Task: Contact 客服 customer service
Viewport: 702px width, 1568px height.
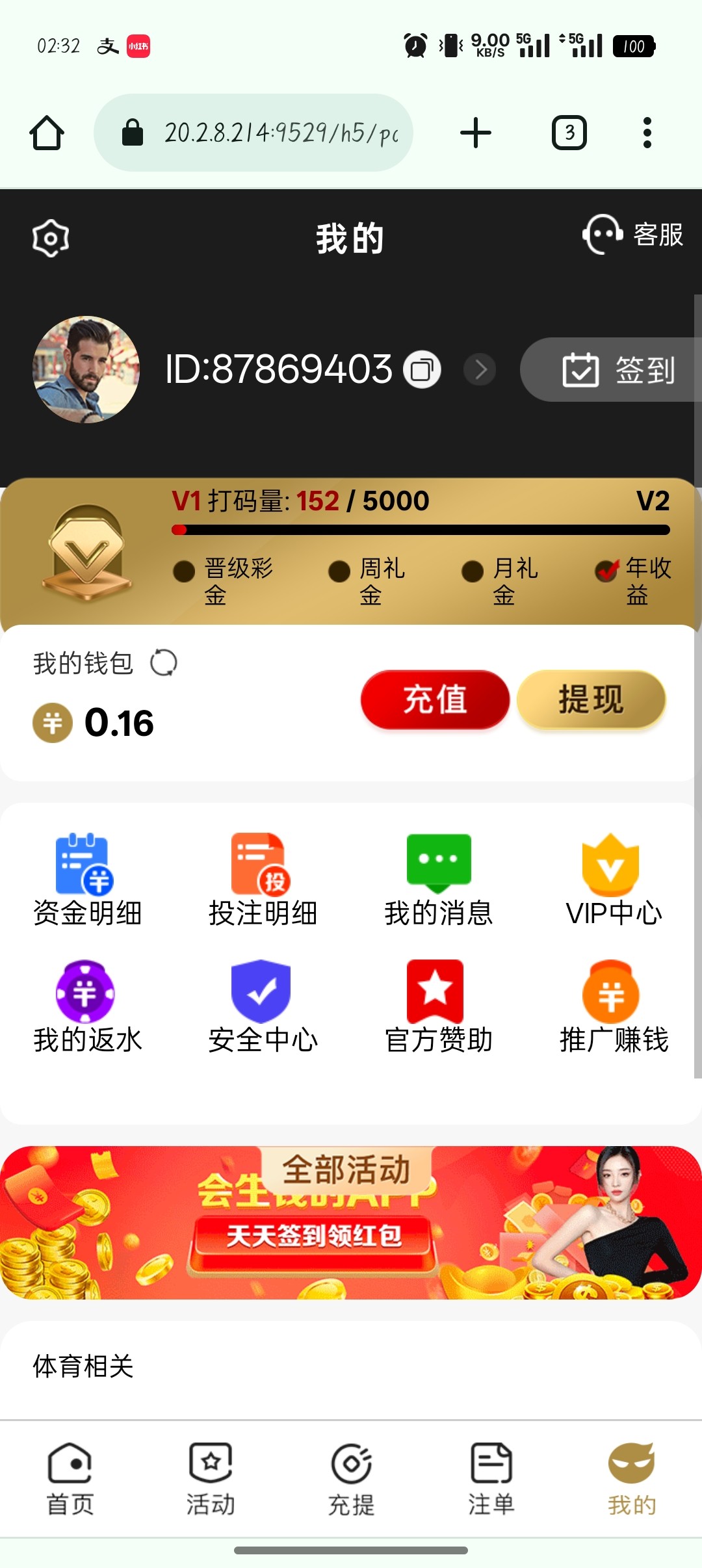Action: click(633, 235)
